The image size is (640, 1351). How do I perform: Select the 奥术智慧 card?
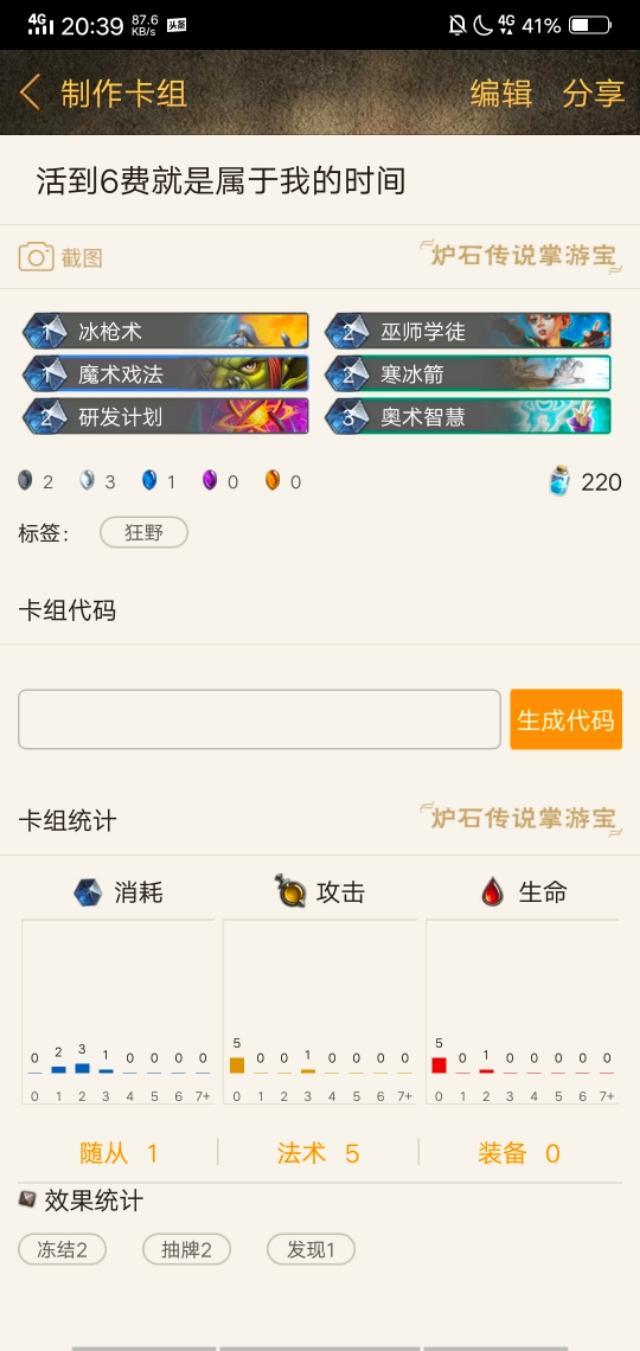pyautogui.click(x=468, y=417)
